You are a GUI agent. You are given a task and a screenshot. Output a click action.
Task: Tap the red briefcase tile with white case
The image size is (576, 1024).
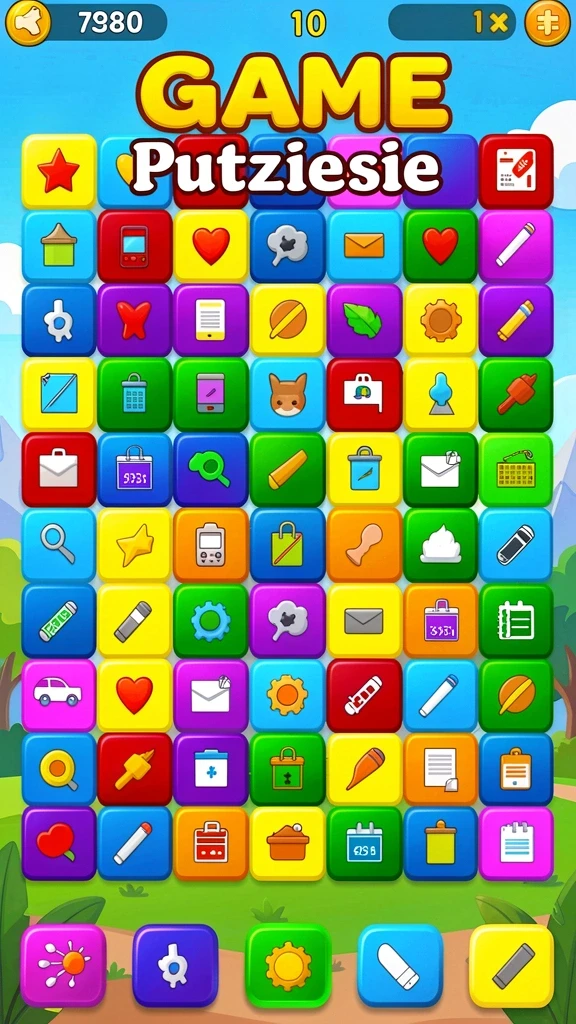tap(59, 470)
